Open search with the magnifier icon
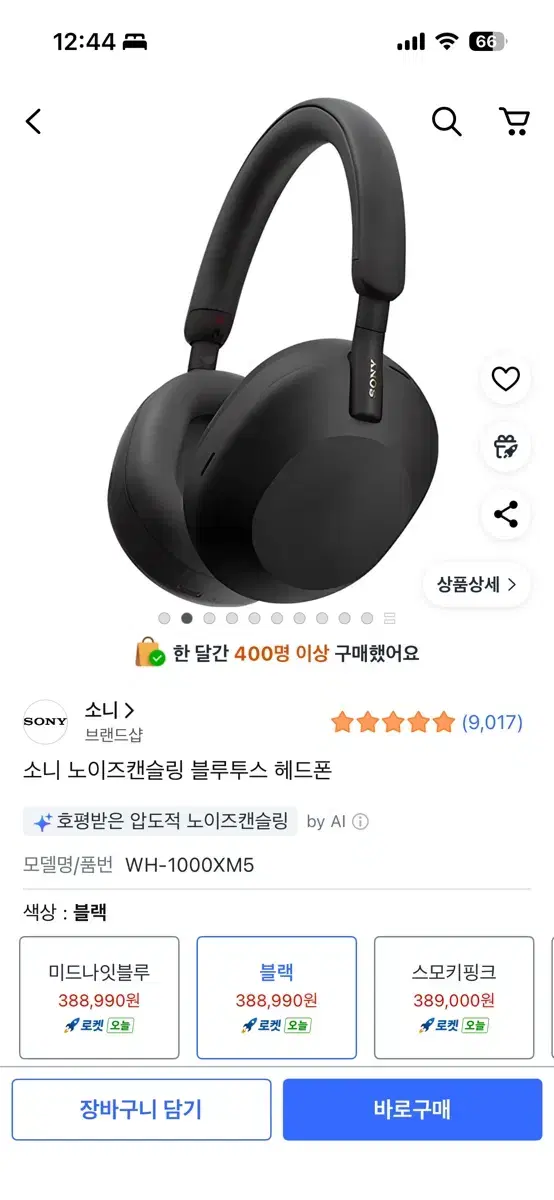 point(447,122)
